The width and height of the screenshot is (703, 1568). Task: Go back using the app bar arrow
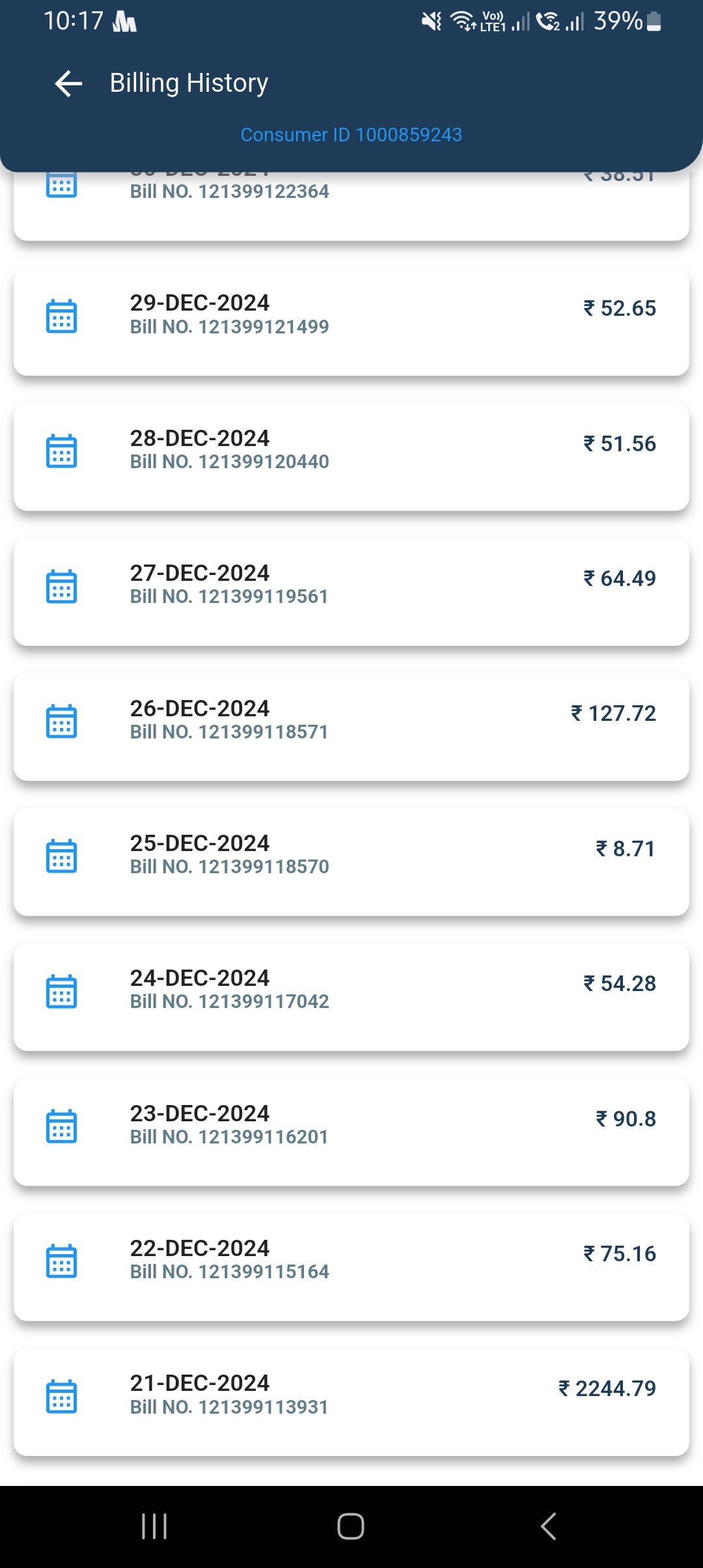[x=68, y=83]
